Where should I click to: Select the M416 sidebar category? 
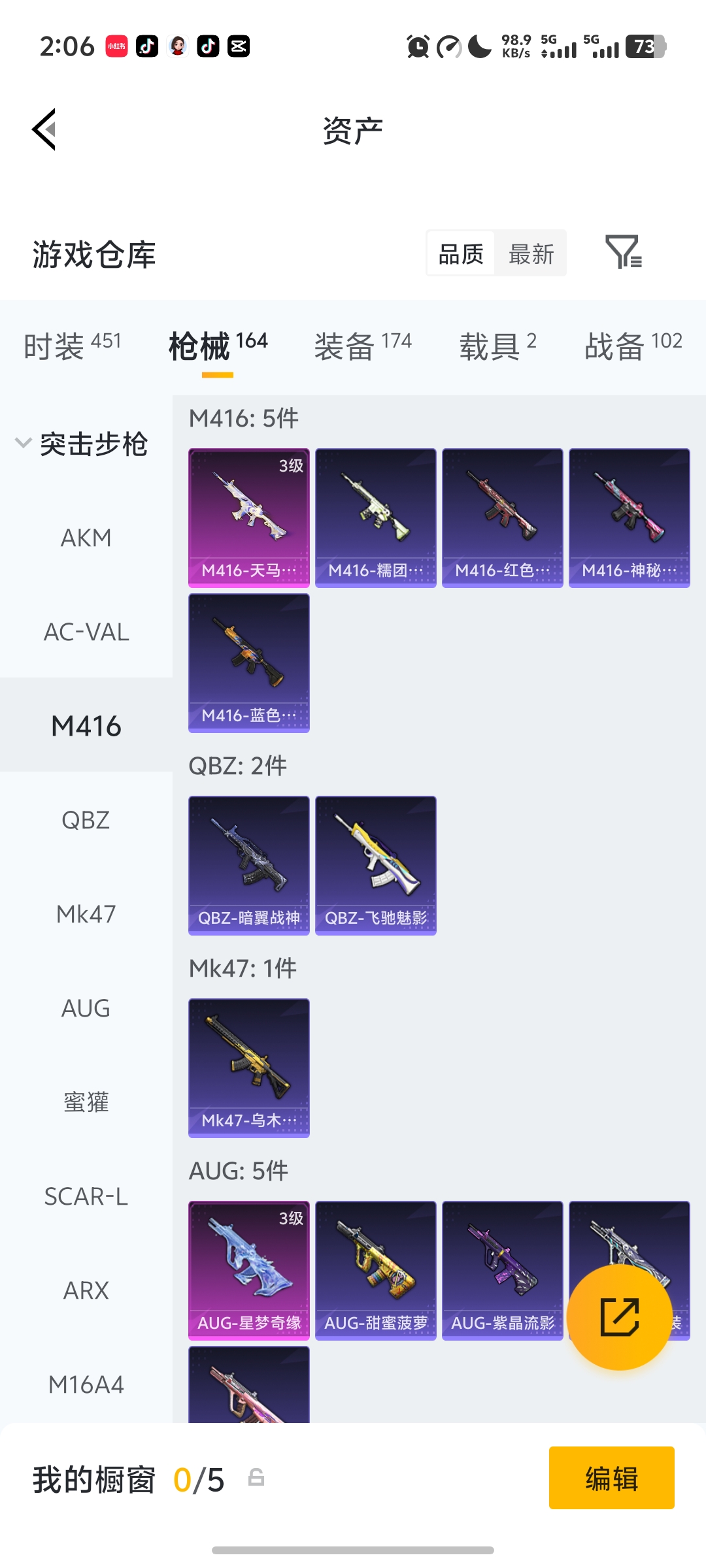(x=86, y=725)
